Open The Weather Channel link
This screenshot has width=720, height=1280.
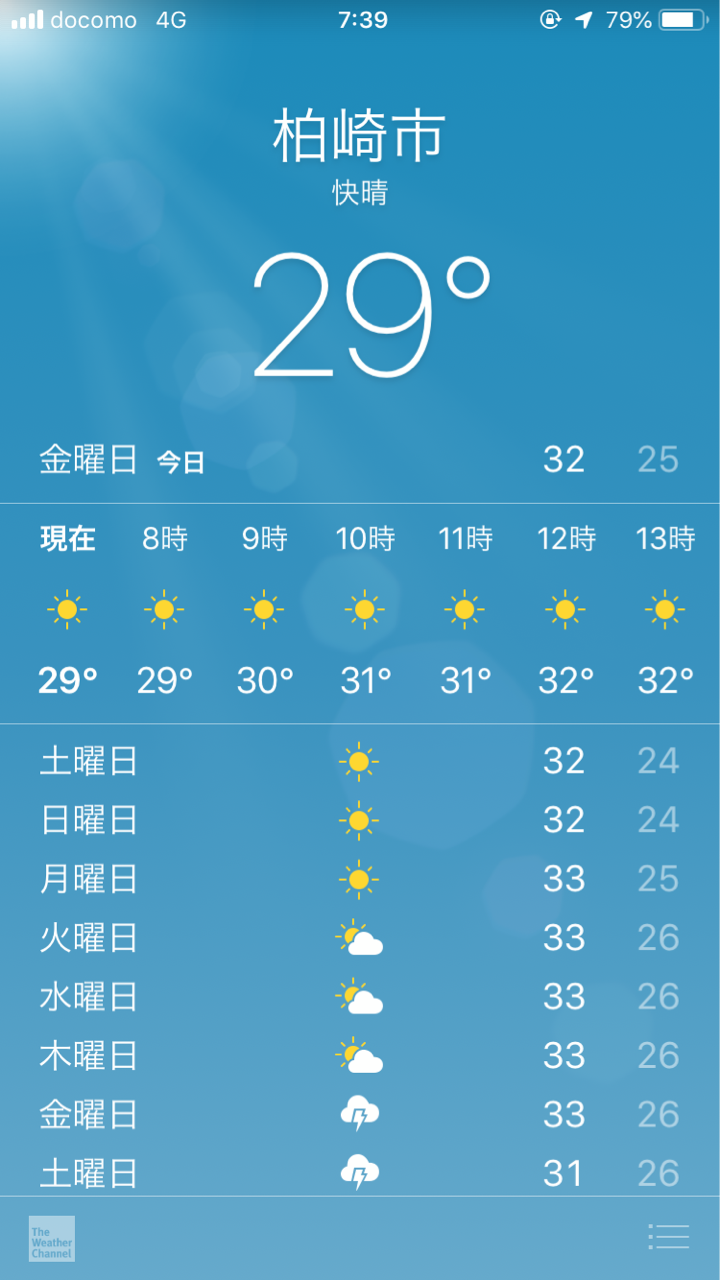pyautogui.click(x=52, y=1238)
